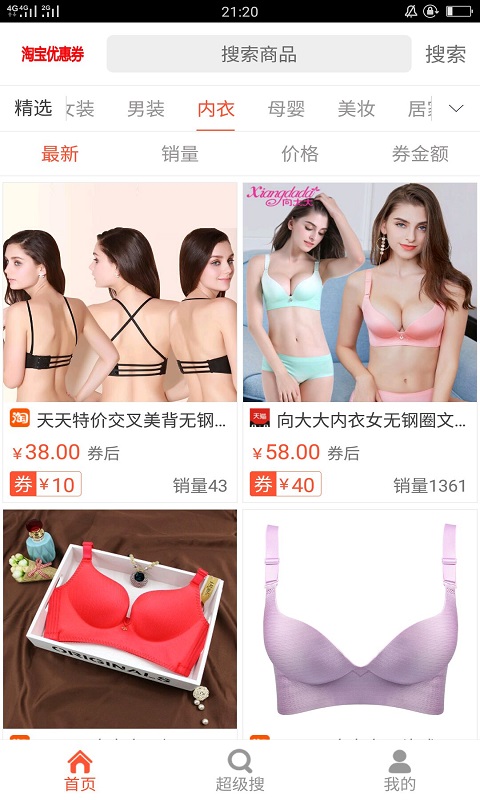The width and height of the screenshot is (480, 800).
Task: Open the 向大大内衣女无钢圈 product card
Action: point(360,342)
